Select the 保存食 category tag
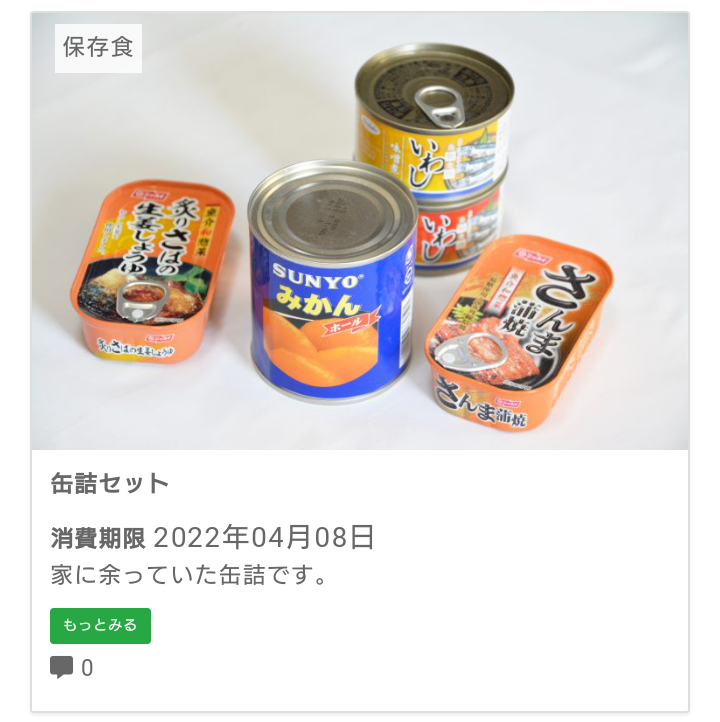This screenshot has width=720, height=722. [x=98, y=48]
